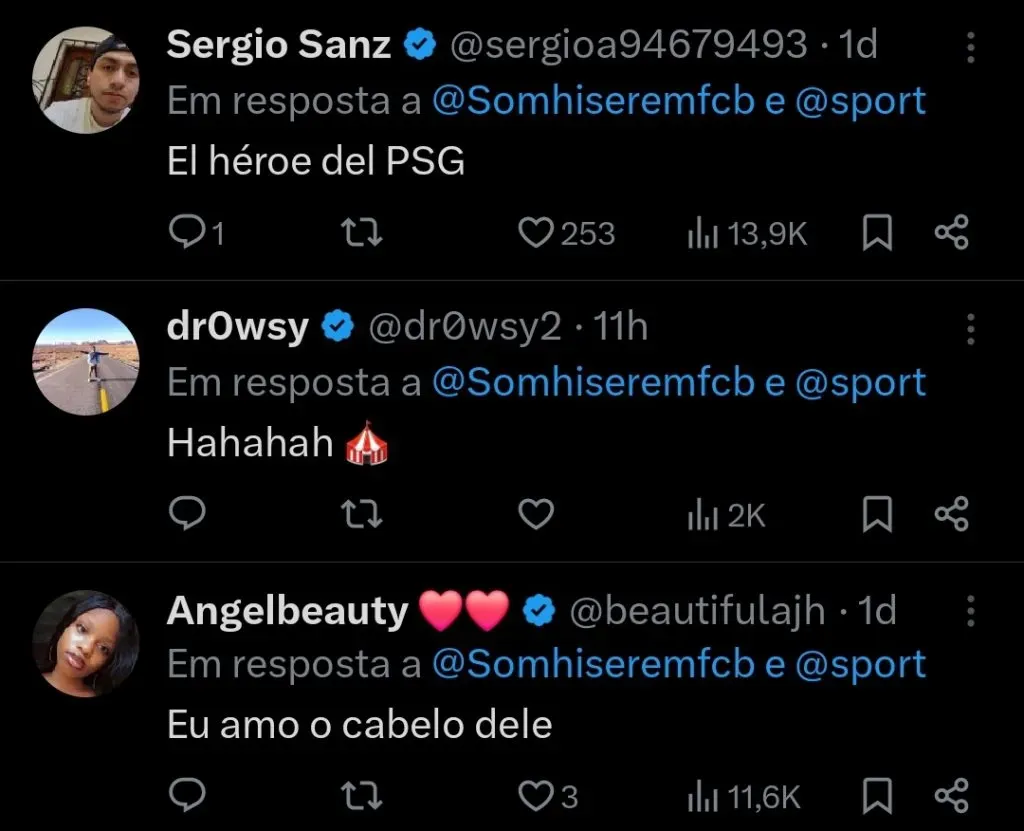Like dr0wsy's Hahahah reply

[537, 514]
